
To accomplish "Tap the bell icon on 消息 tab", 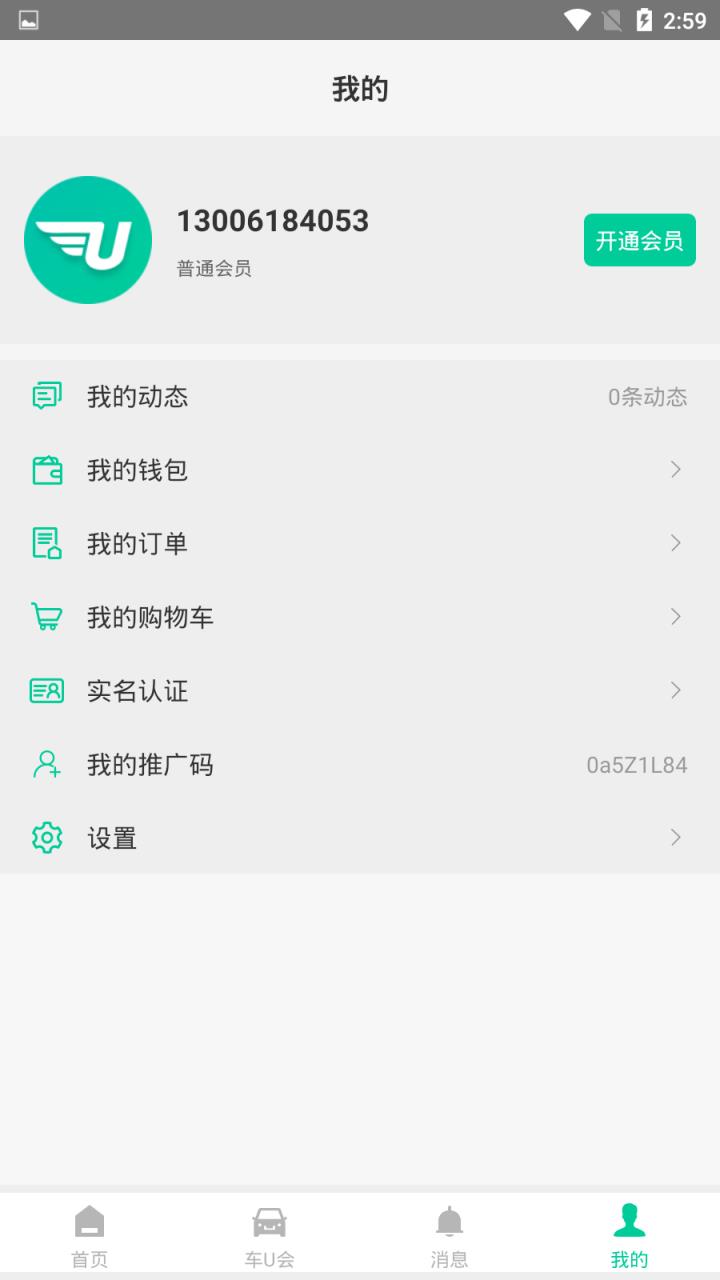I will tap(449, 1220).
